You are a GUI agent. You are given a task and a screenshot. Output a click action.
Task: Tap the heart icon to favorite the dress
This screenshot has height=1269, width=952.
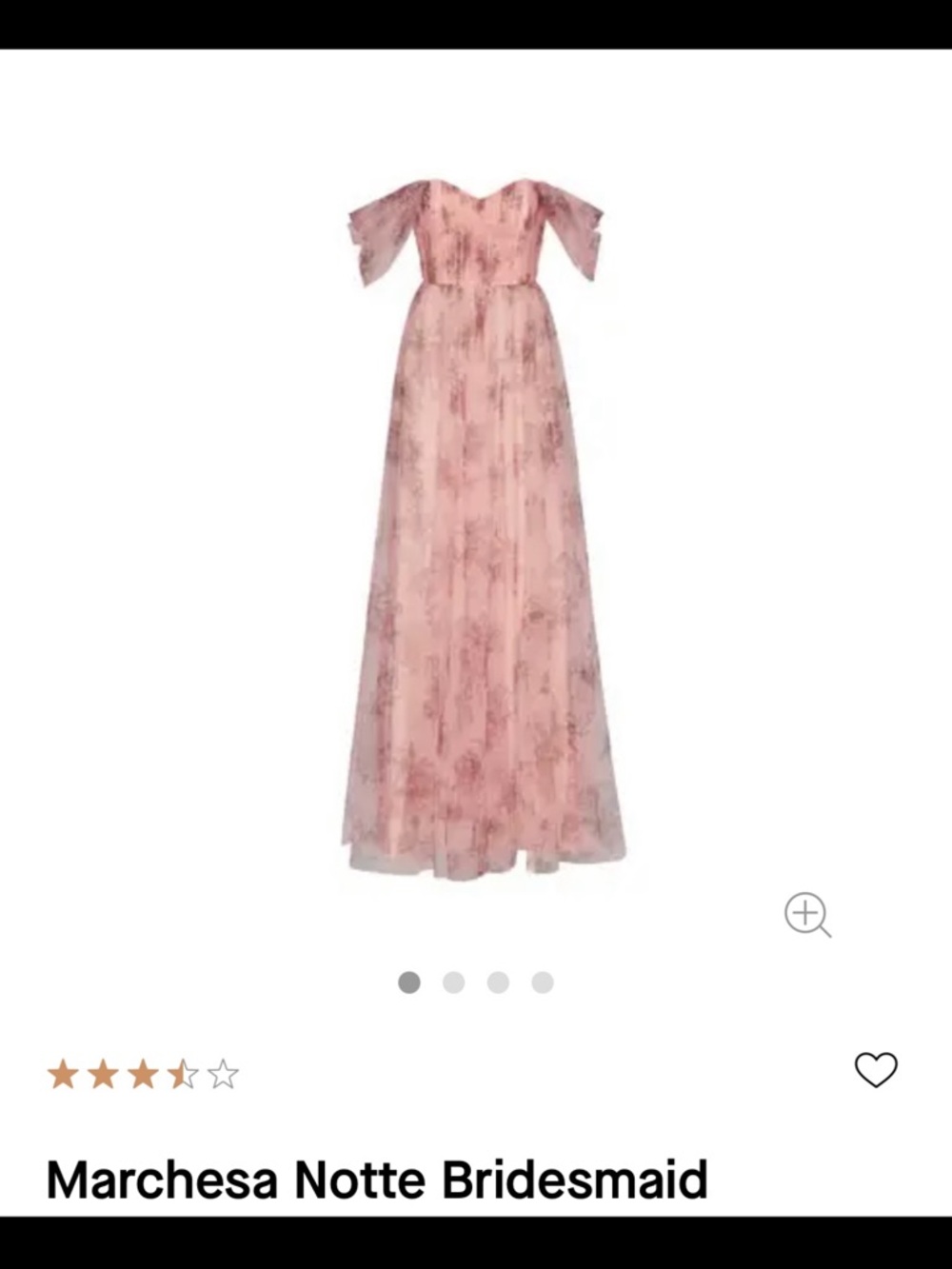tap(877, 1070)
